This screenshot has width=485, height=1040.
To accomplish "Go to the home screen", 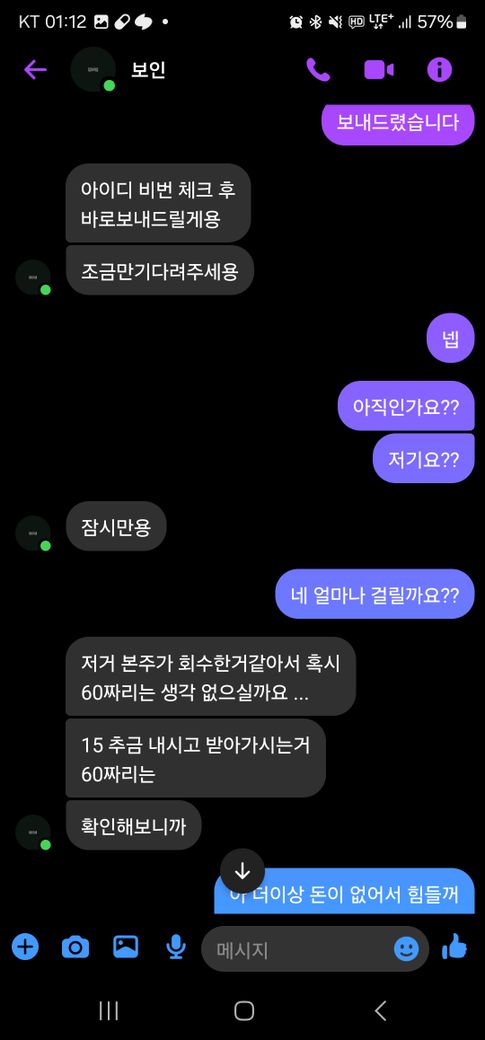I will [243, 1010].
